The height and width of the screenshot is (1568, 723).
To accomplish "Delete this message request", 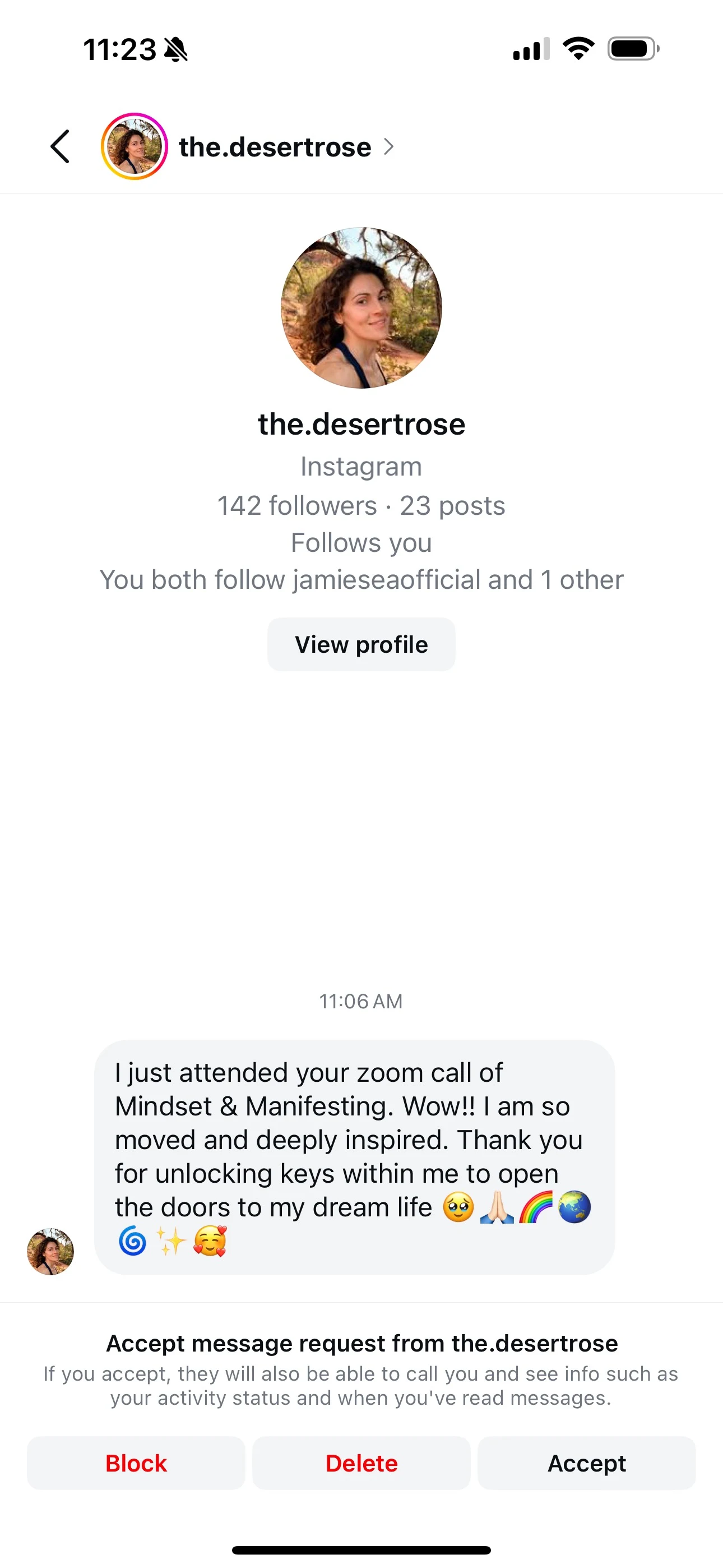I will pos(361,1463).
